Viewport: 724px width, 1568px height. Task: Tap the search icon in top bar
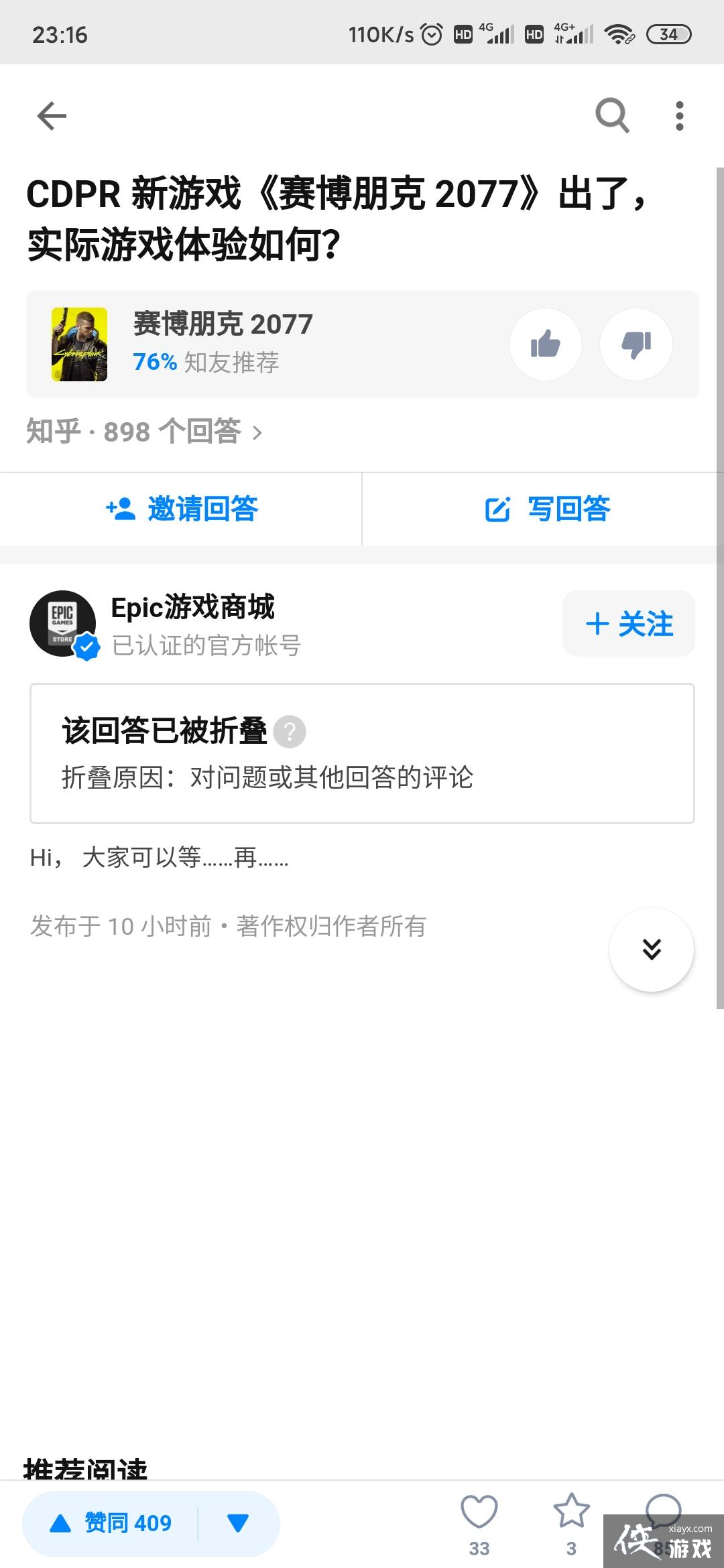[x=611, y=115]
